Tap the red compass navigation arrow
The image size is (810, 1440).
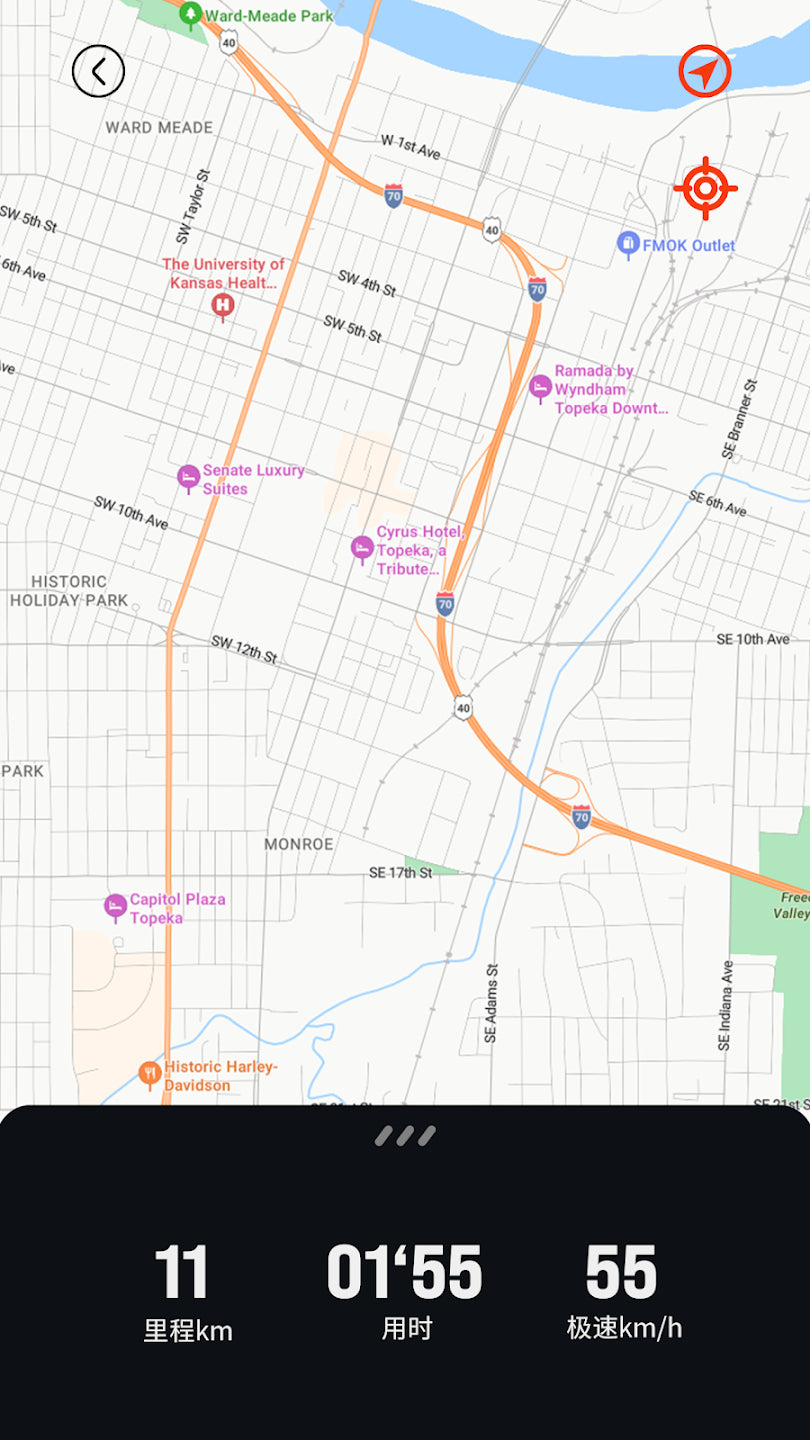[705, 72]
